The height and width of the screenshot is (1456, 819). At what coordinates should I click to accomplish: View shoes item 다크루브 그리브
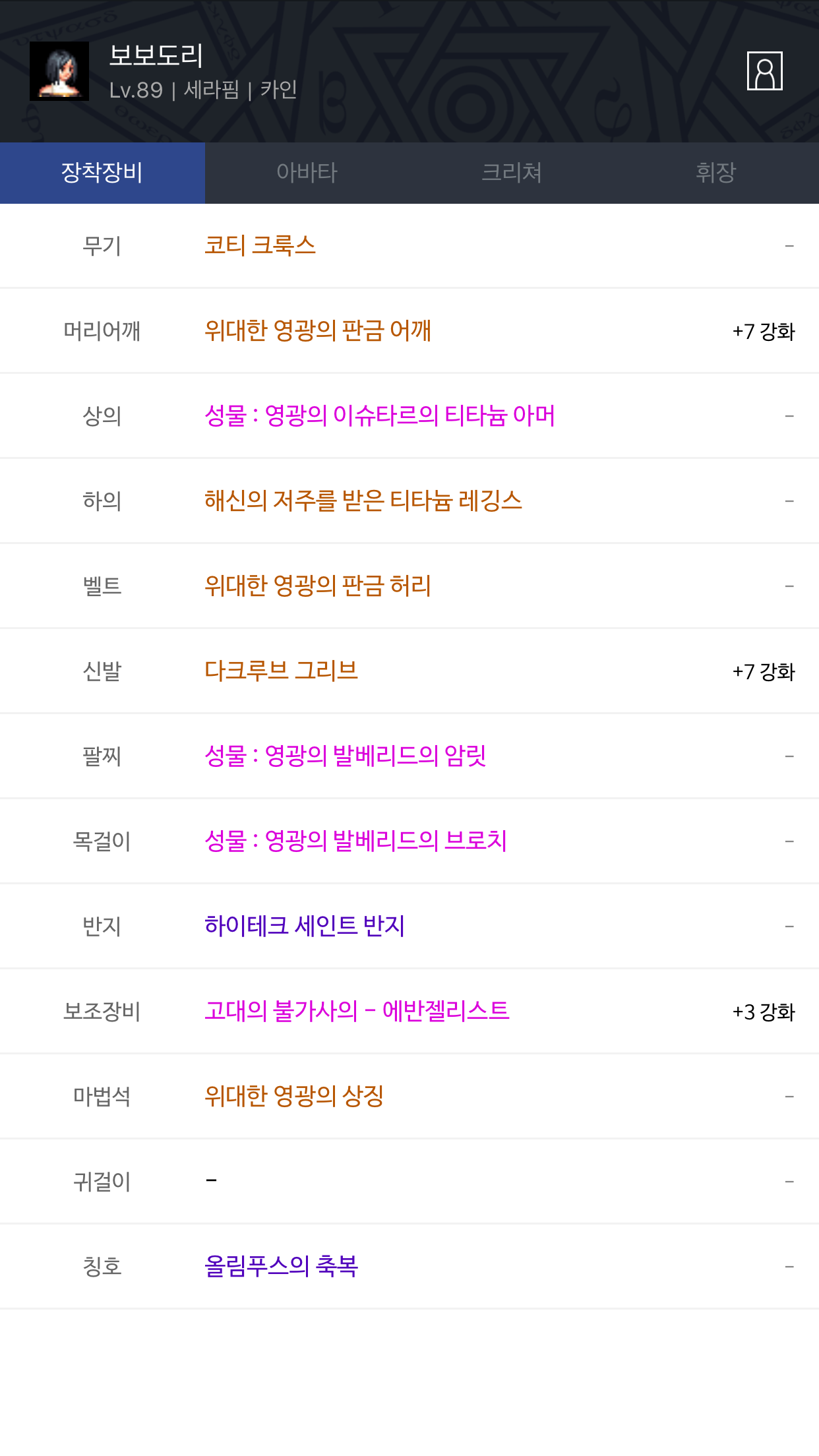click(x=281, y=671)
